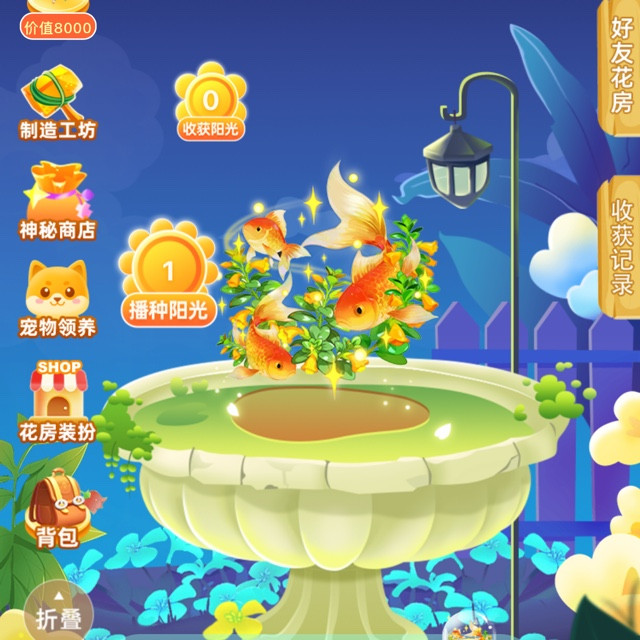Viewport: 640px width, 640px height.
Task: Open 花房装扮 greenhouse decoration shop
Action: click(x=58, y=400)
